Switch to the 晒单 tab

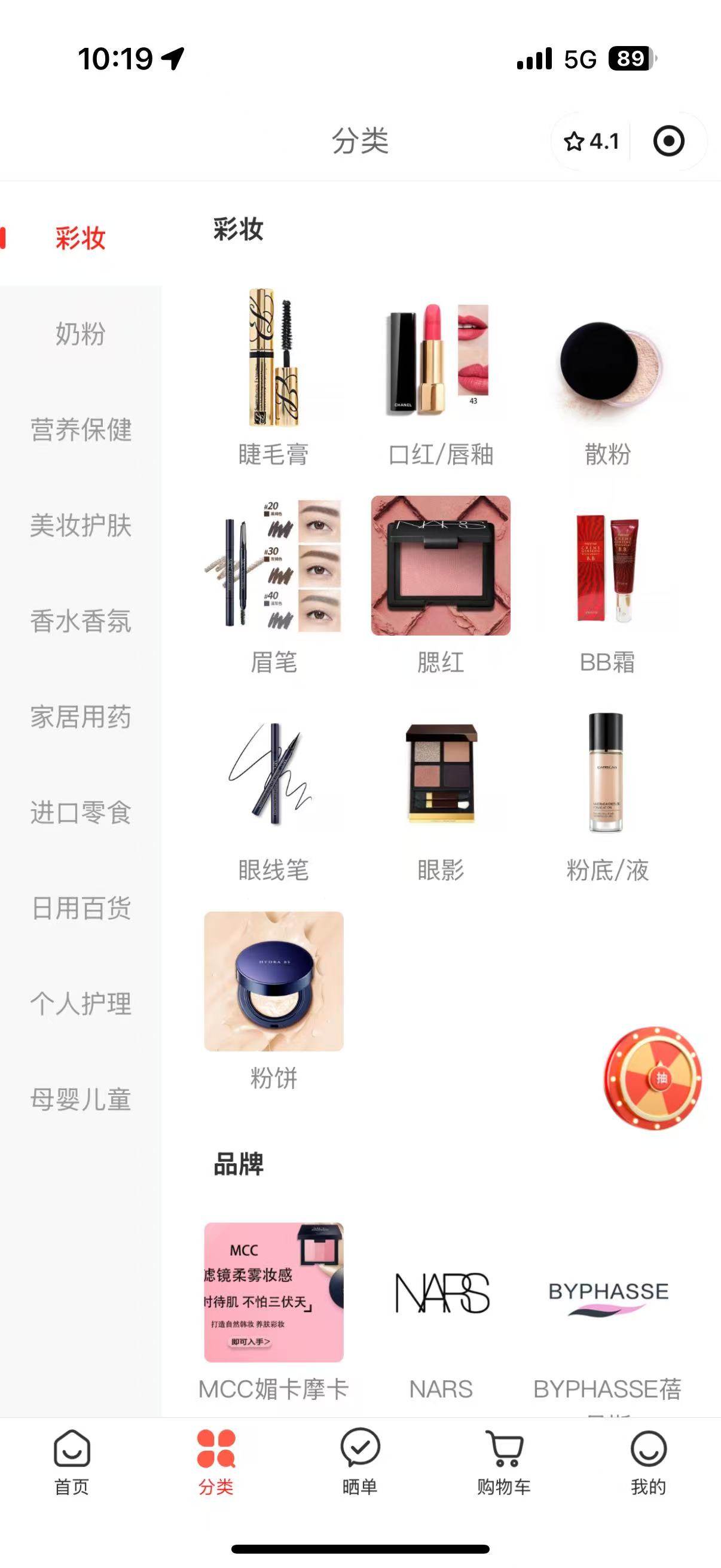(359, 1462)
